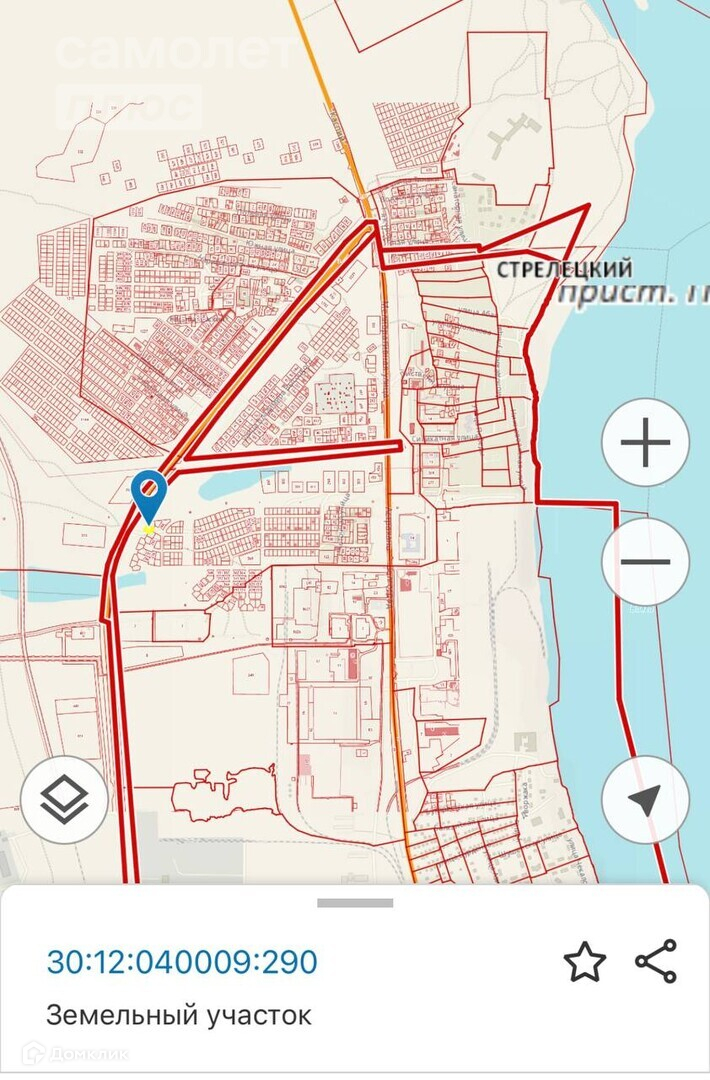Image resolution: width=710 pixels, height=1080 pixels.
Task: Zoom out of the map
Action: [645, 561]
